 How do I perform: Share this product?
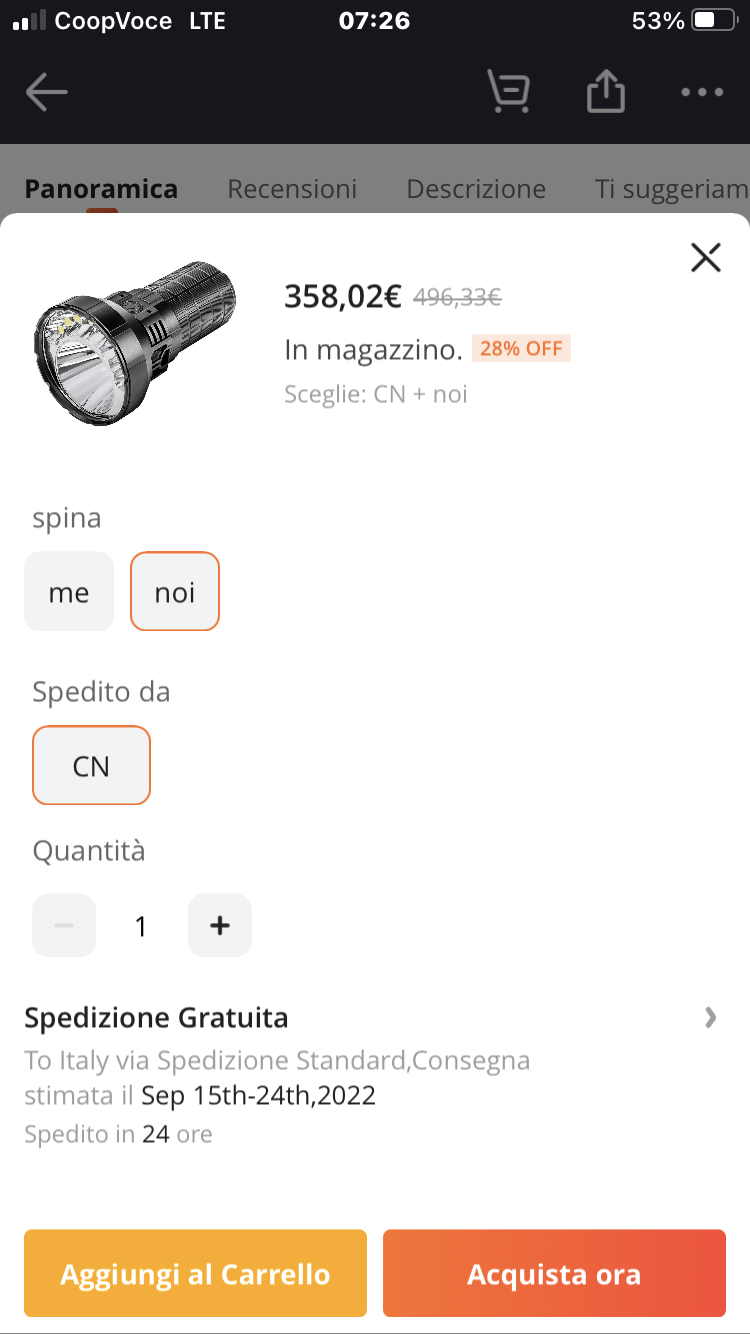point(606,92)
